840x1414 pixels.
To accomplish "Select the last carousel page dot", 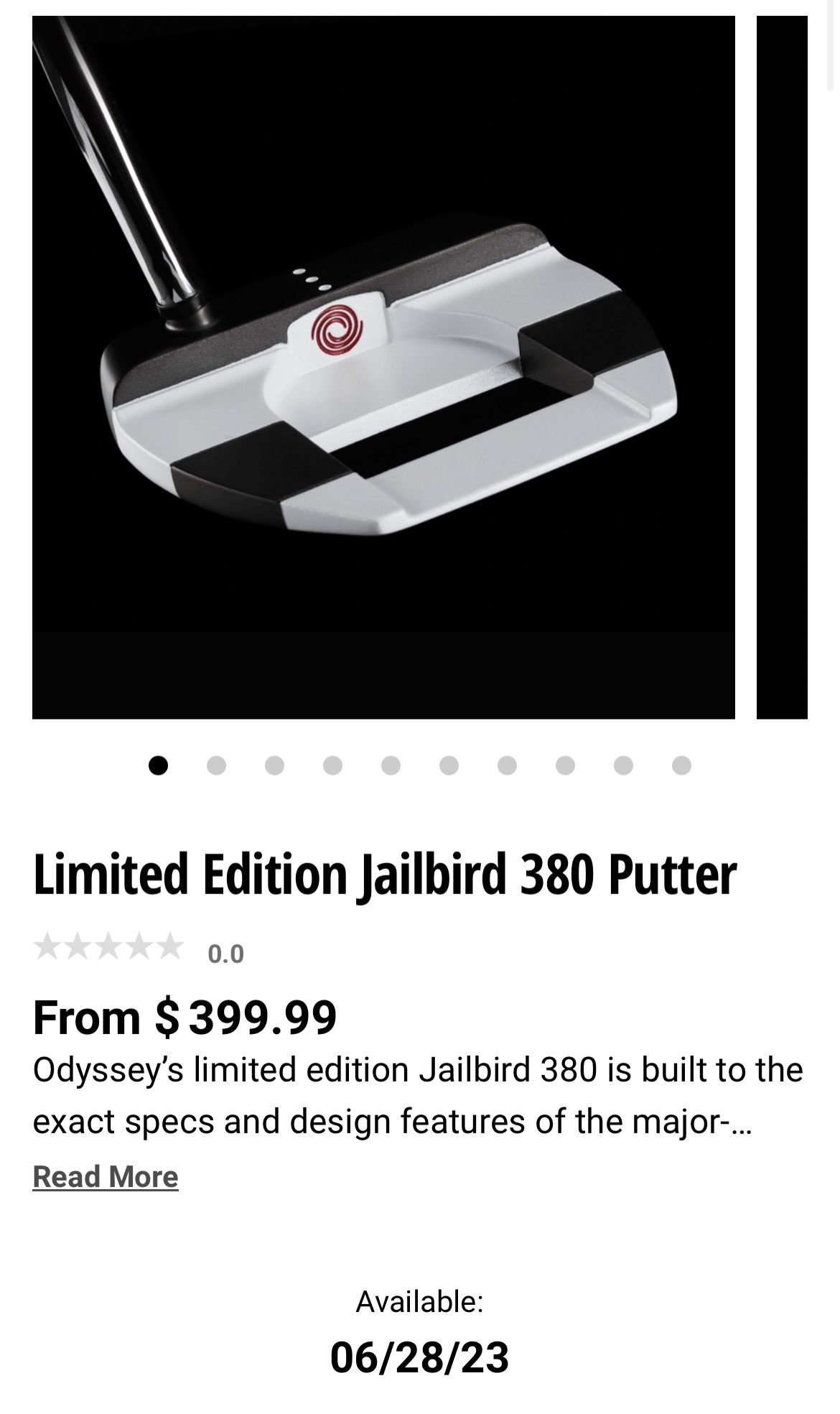I will (x=681, y=766).
